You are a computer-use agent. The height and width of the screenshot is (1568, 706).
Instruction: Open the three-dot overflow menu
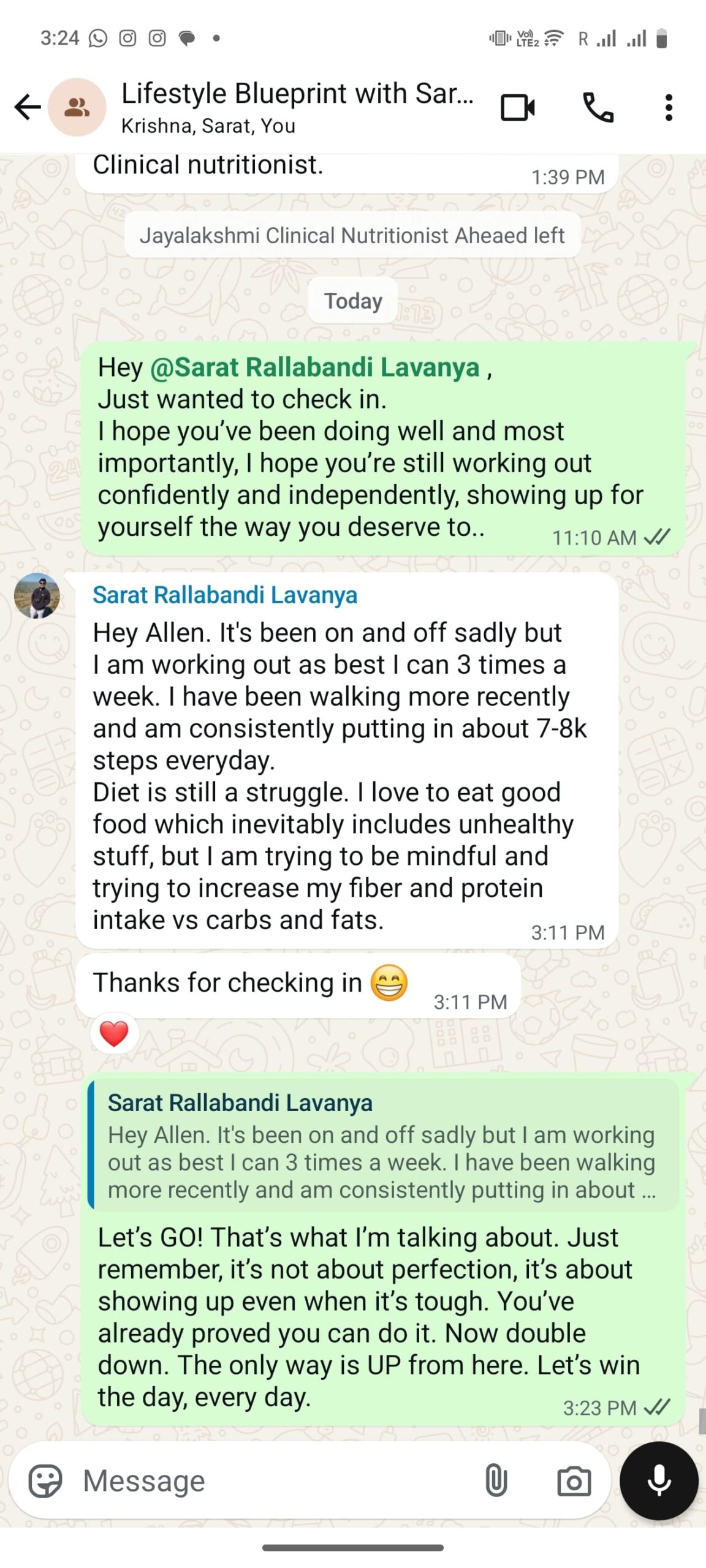(x=669, y=108)
